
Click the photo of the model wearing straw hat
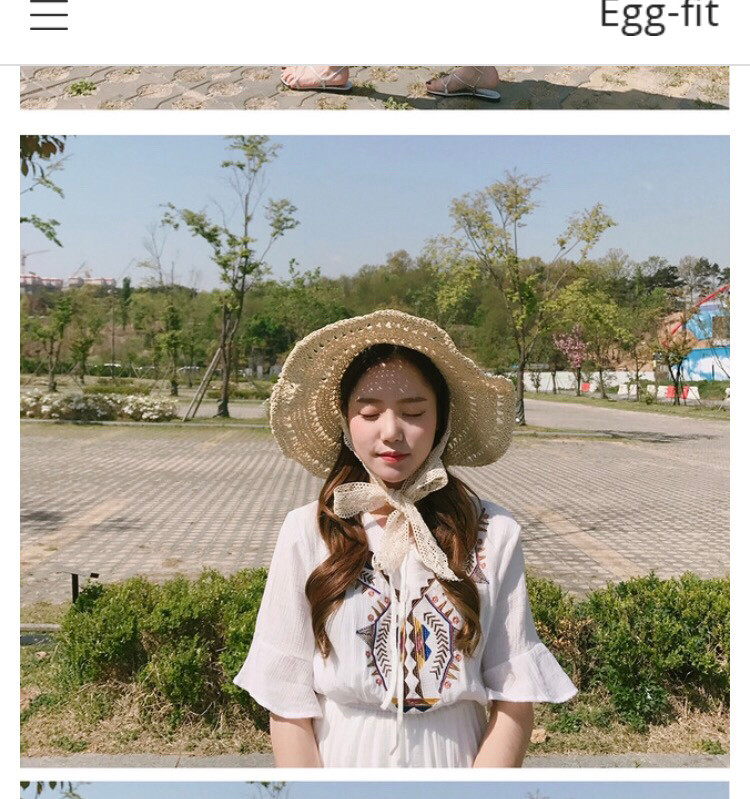pyautogui.click(x=375, y=450)
